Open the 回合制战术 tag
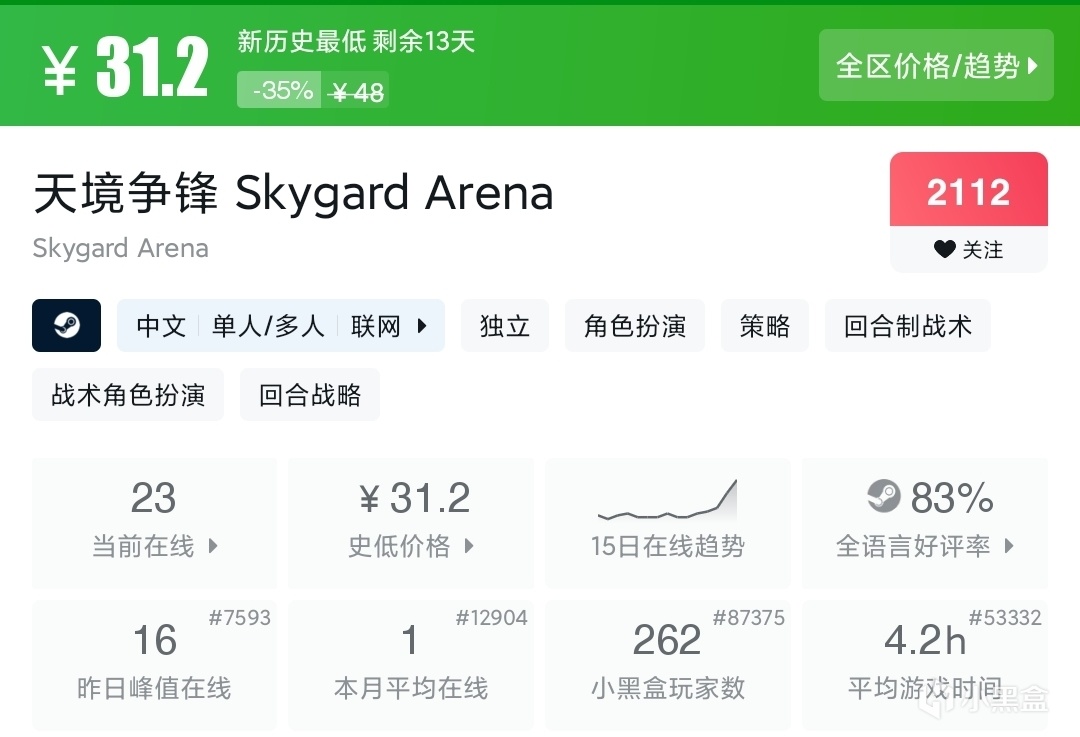 (908, 325)
